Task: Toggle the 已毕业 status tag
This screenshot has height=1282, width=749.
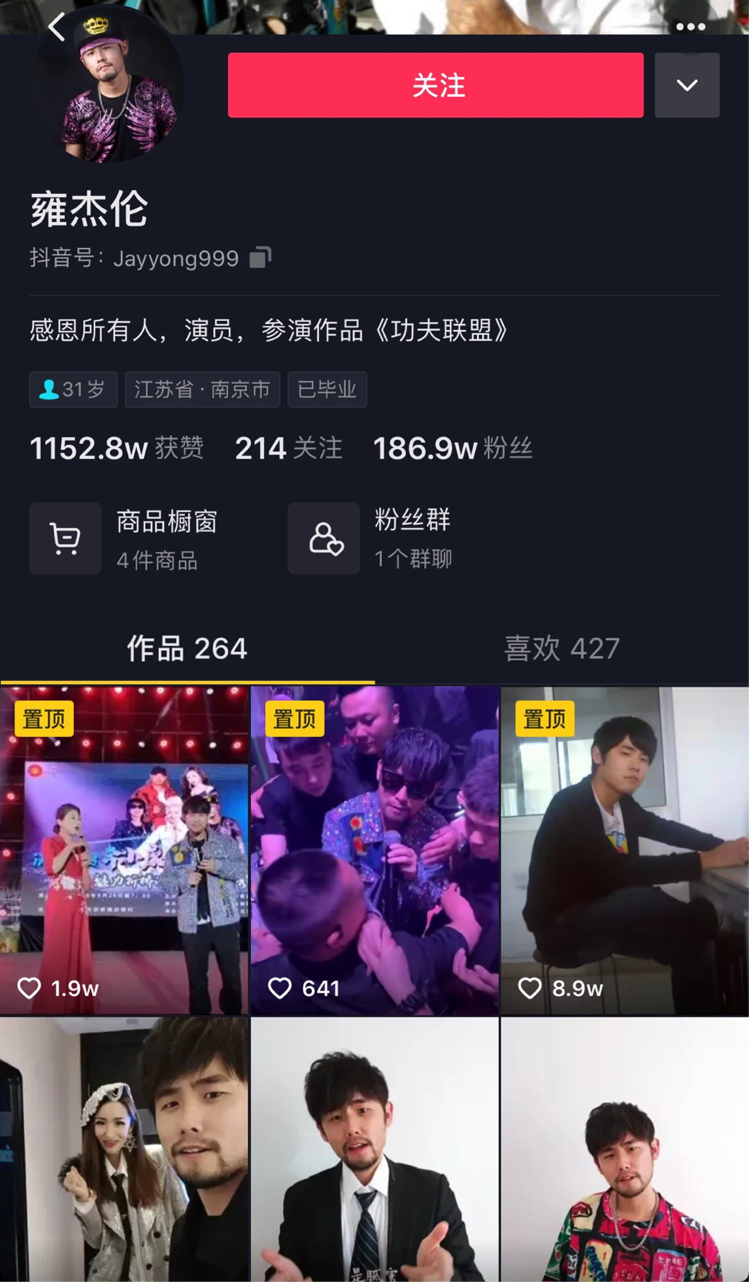Action: 327,390
